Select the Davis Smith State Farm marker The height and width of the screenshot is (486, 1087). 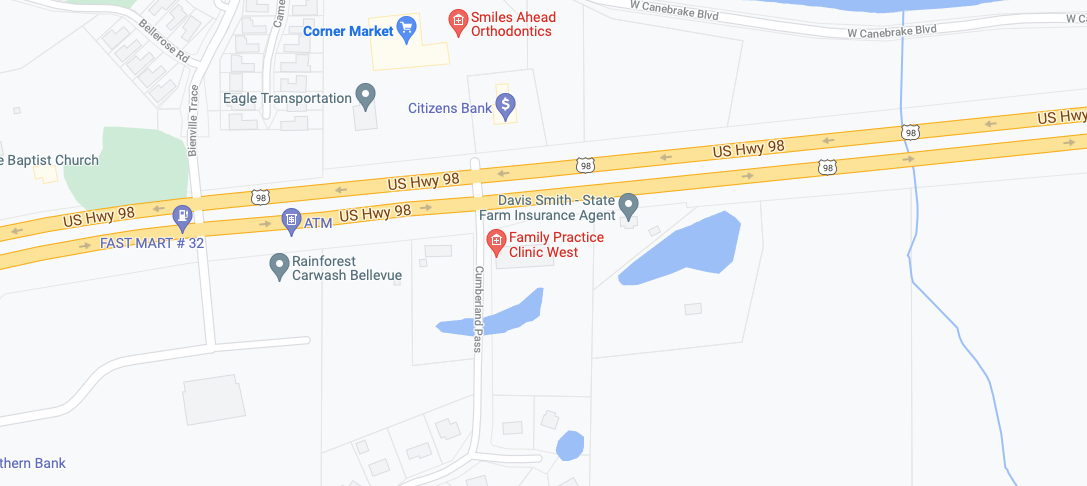629,205
